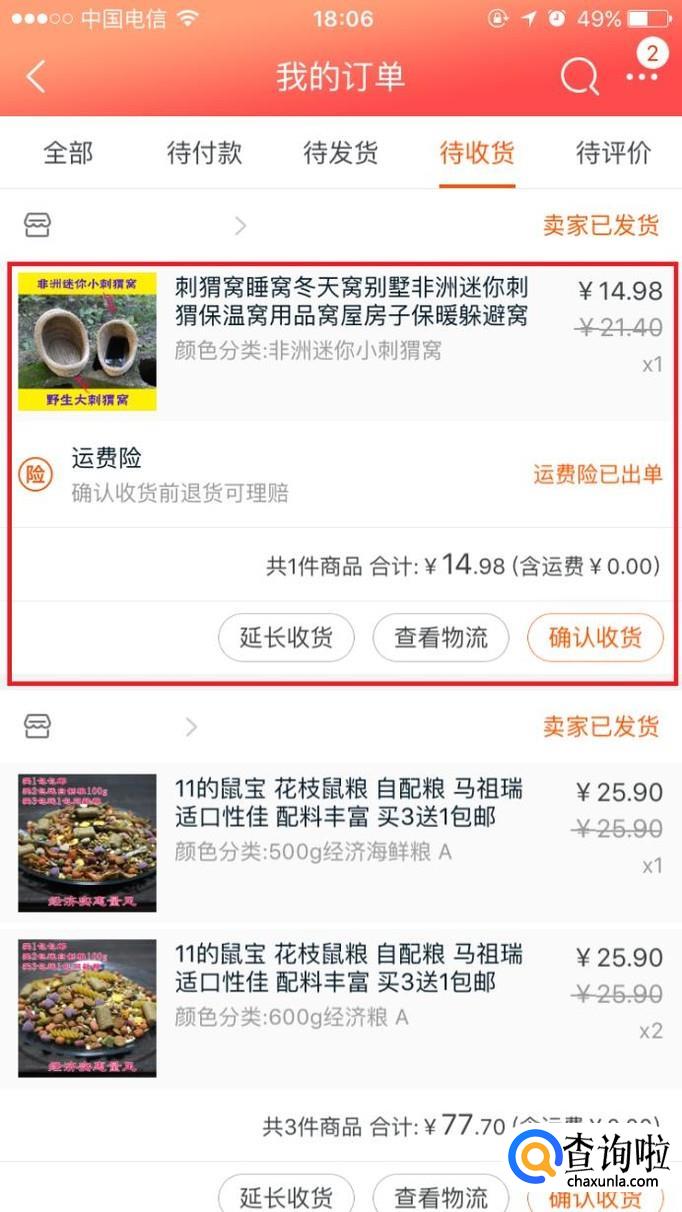Open the order search icon
The height and width of the screenshot is (1212, 682).
tap(579, 77)
